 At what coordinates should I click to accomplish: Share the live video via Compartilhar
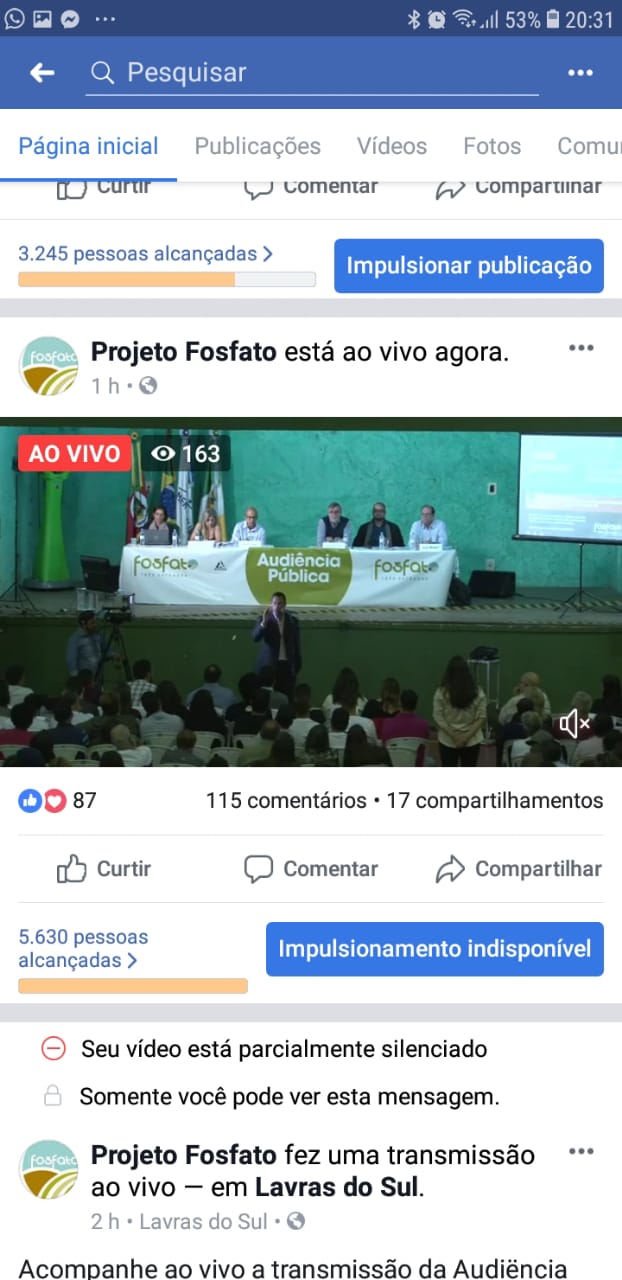click(x=519, y=869)
